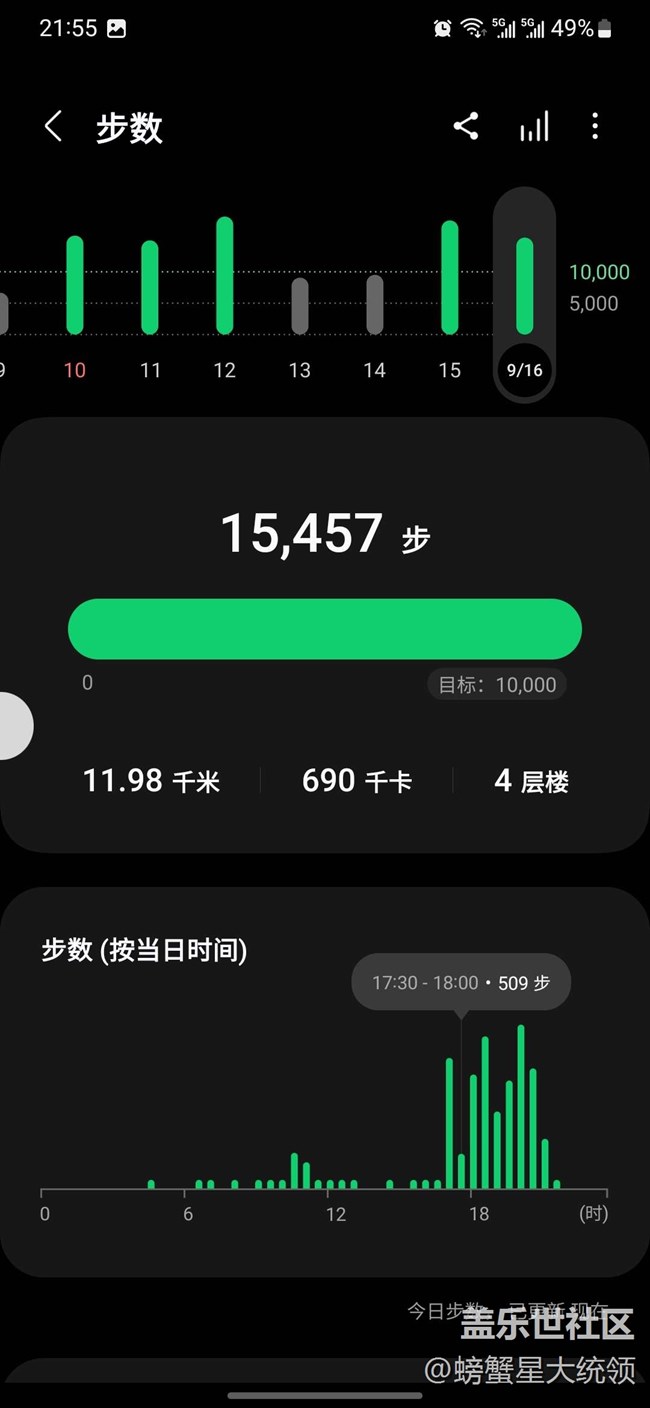Open the more options menu
The height and width of the screenshot is (1408, 650).
point(595,126)
